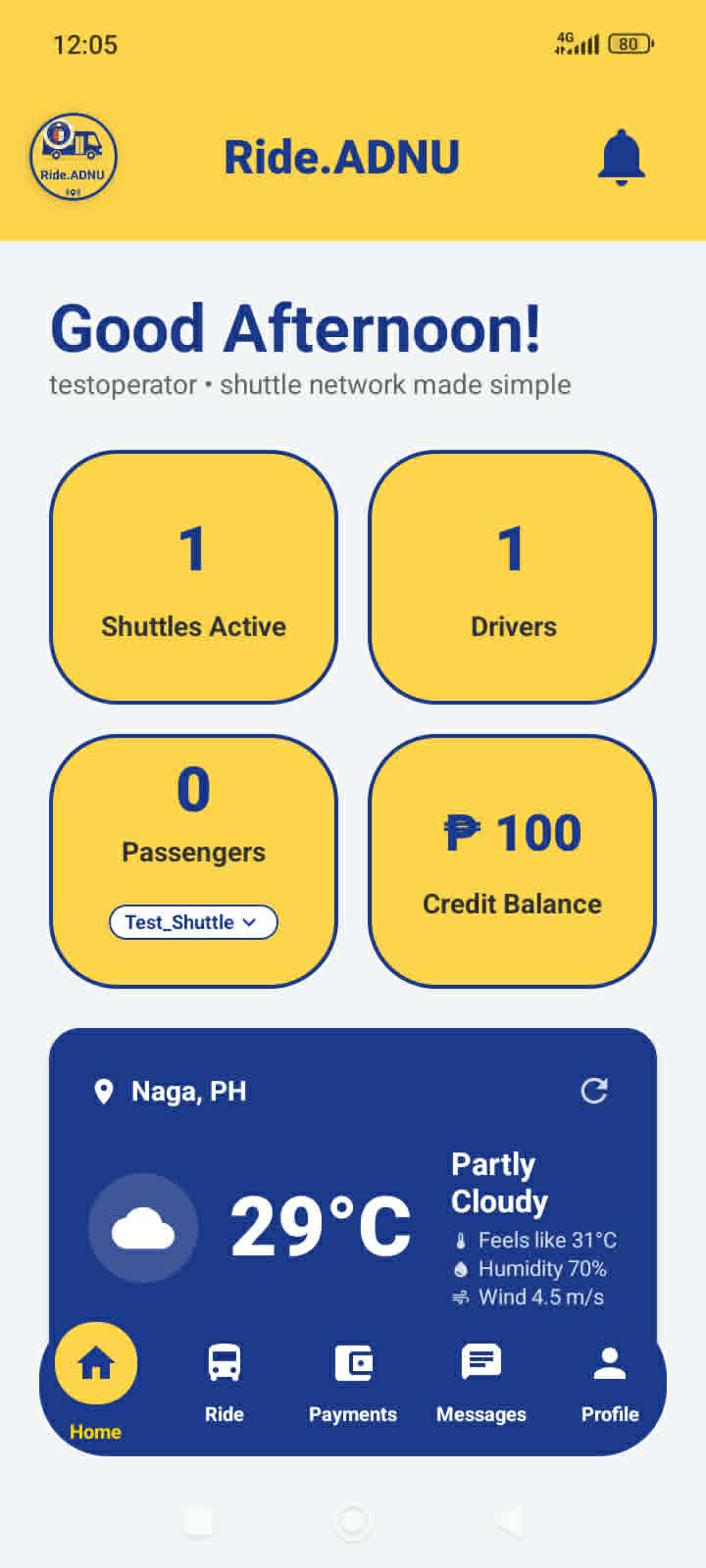Switch to the Payments tab
The width and height of the screenshot is (706, 1568).
(x=353, y=1384)
